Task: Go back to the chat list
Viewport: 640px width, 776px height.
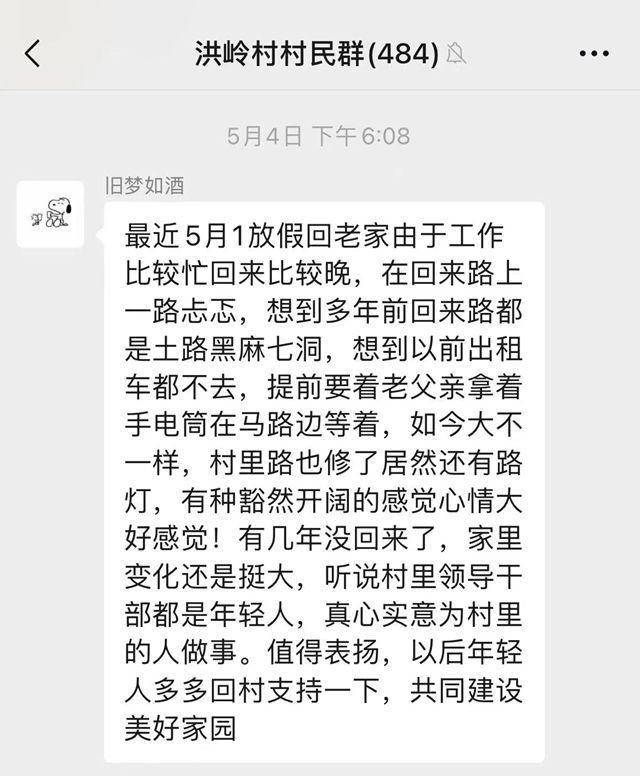Action: (x=33, y=53)
